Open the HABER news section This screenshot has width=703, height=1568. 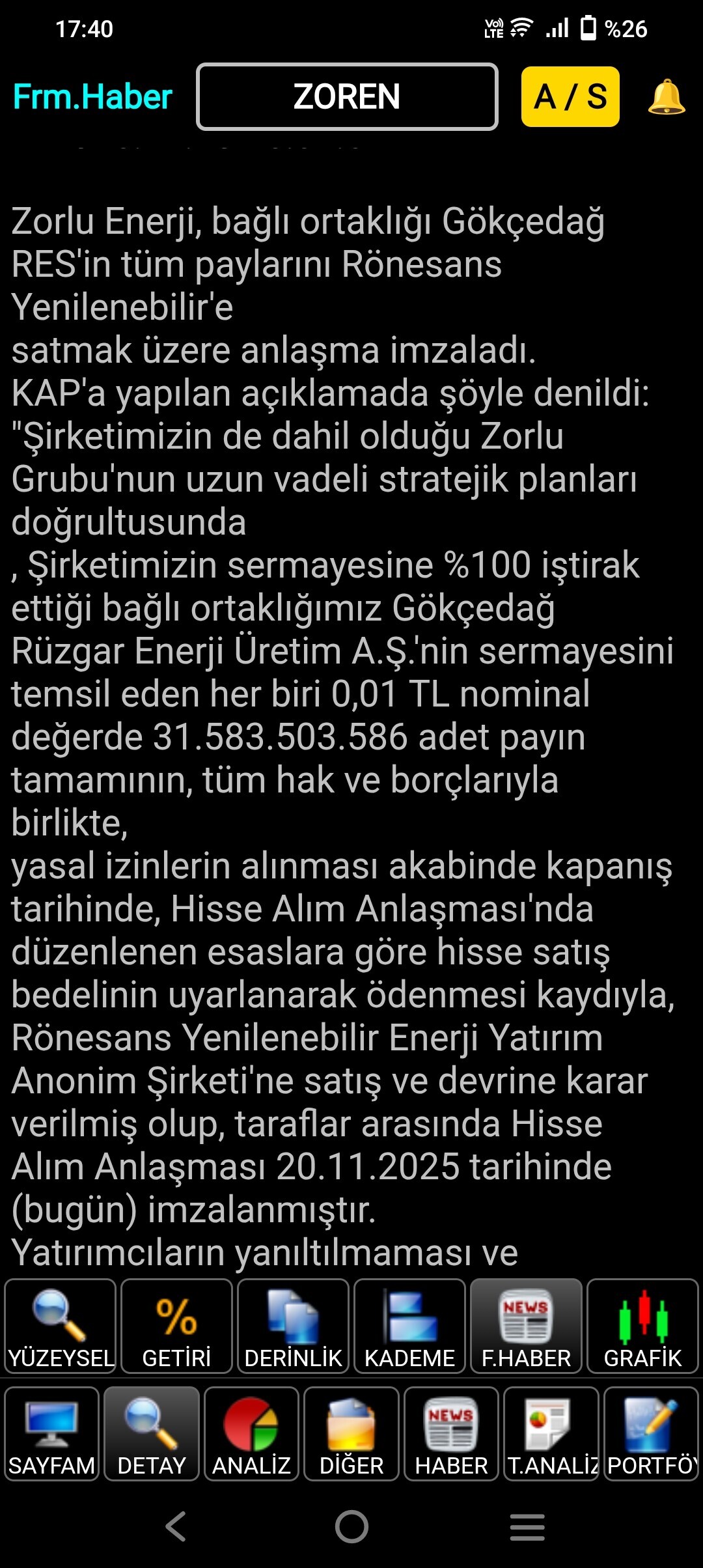pyautogui.click(x=451, y=1434)
